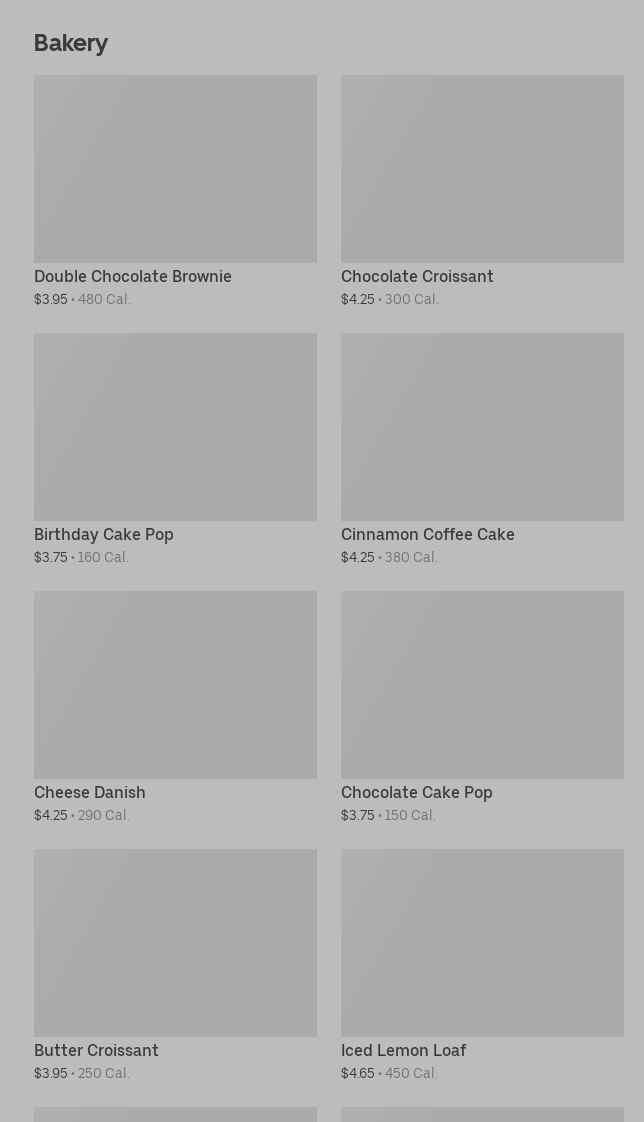View the Iced Lemon Loaf item
644x1122 pixels.
click(482, 965)
